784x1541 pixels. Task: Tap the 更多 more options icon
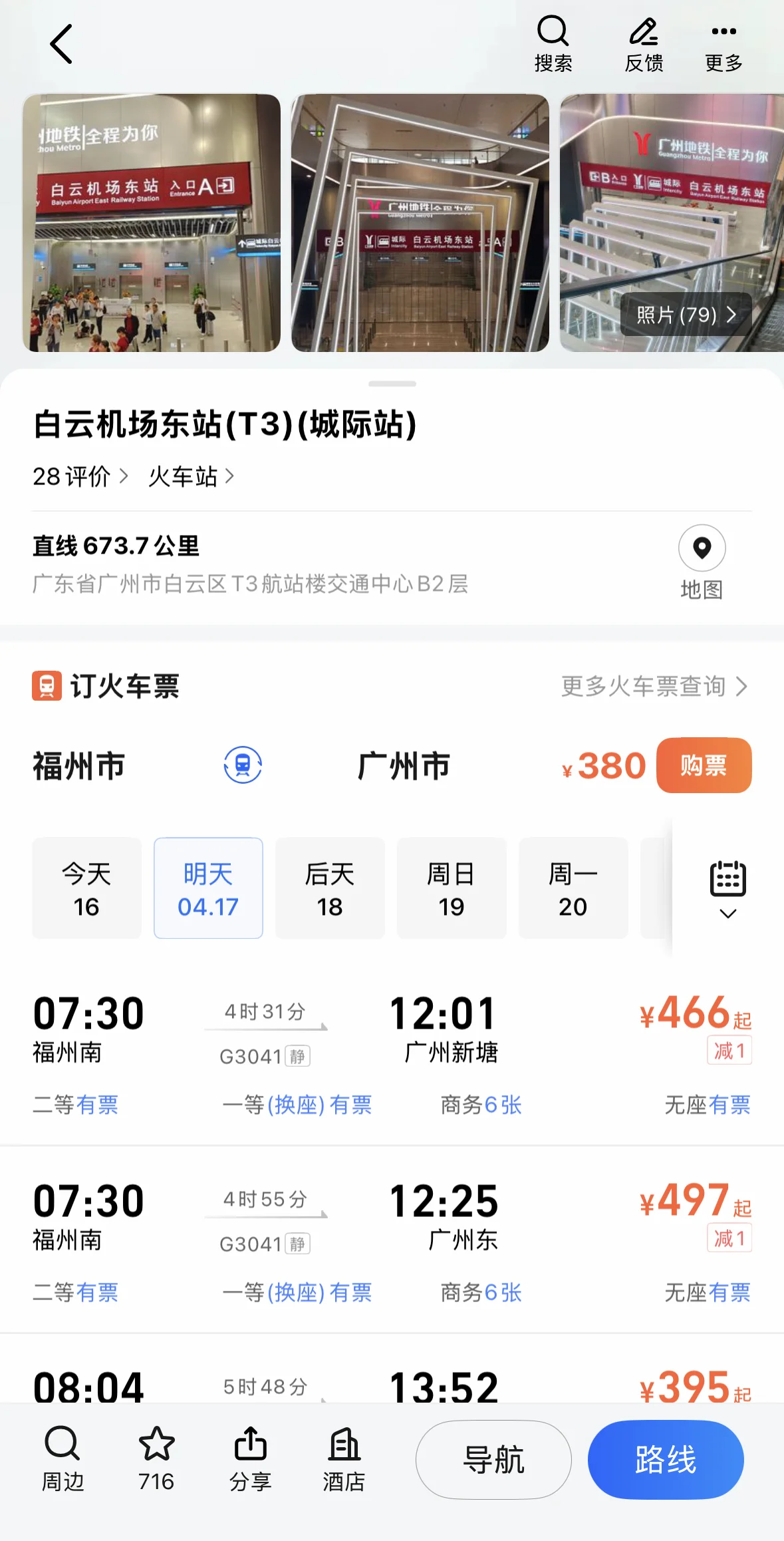(723, 32)
